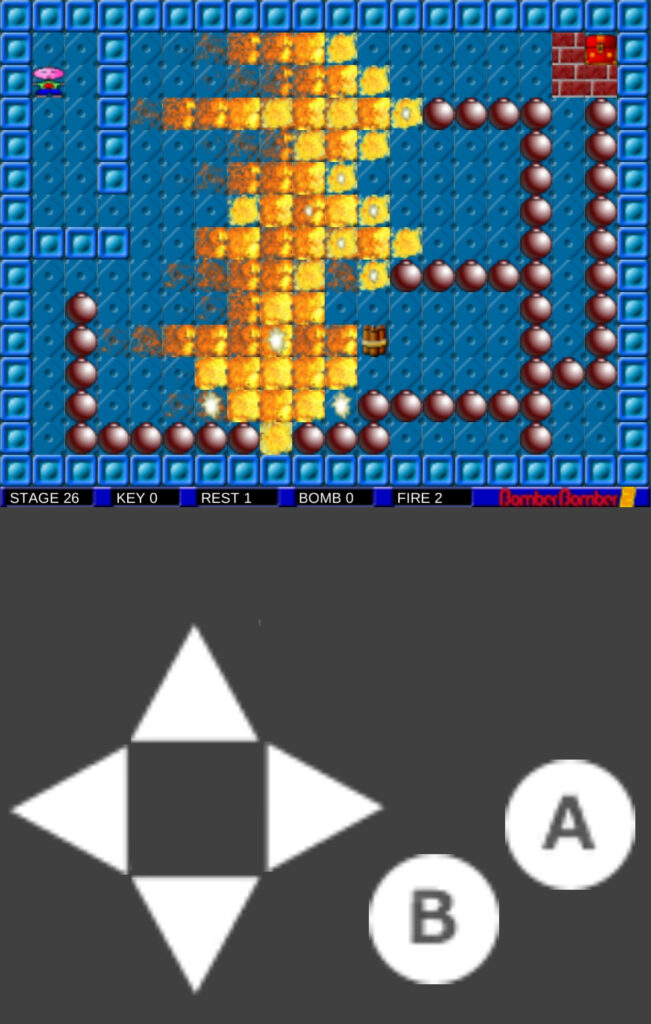This screenshot has width=651, height=1024.
Task: Hit the A action button
Action: click(x=570, y=824)
